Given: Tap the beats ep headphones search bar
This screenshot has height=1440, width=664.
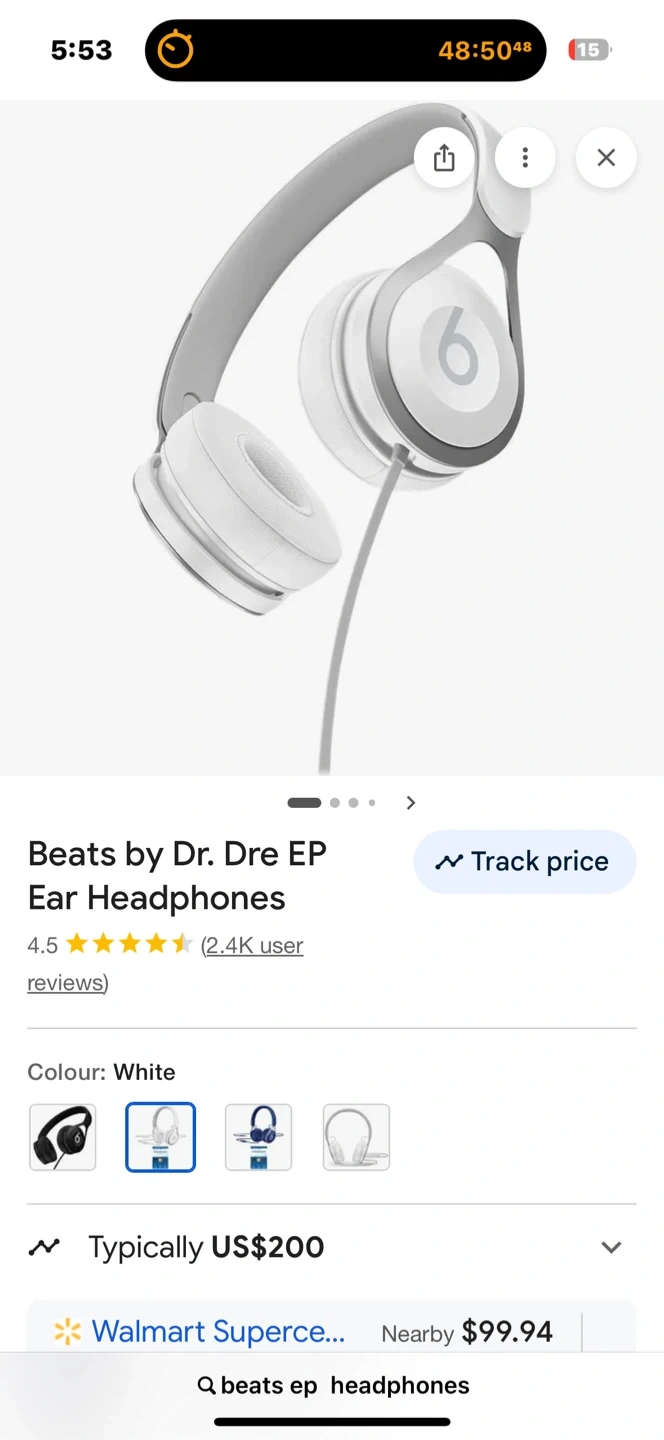Looking at the screenshot, I should click(333, 1386).
